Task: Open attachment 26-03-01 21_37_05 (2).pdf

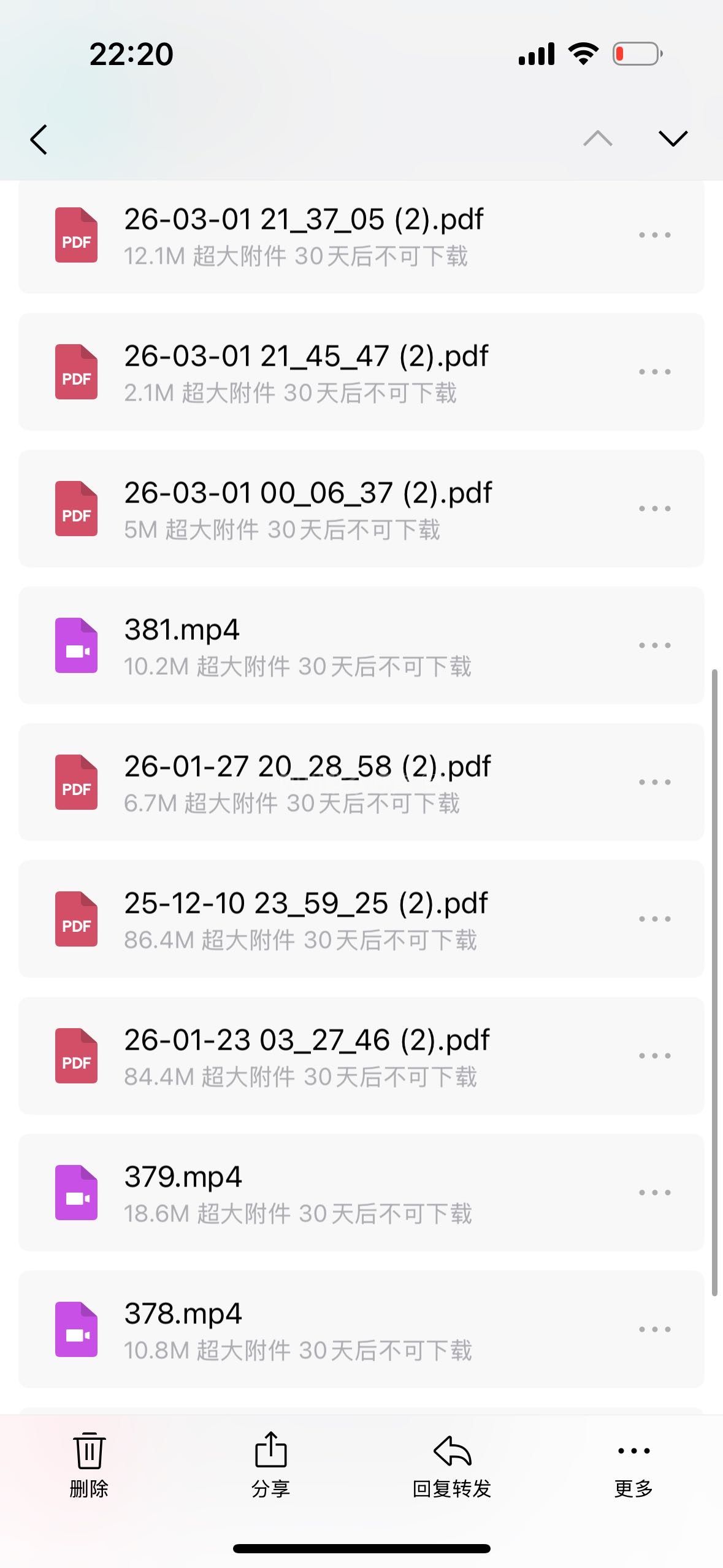Action: (304, 236)
